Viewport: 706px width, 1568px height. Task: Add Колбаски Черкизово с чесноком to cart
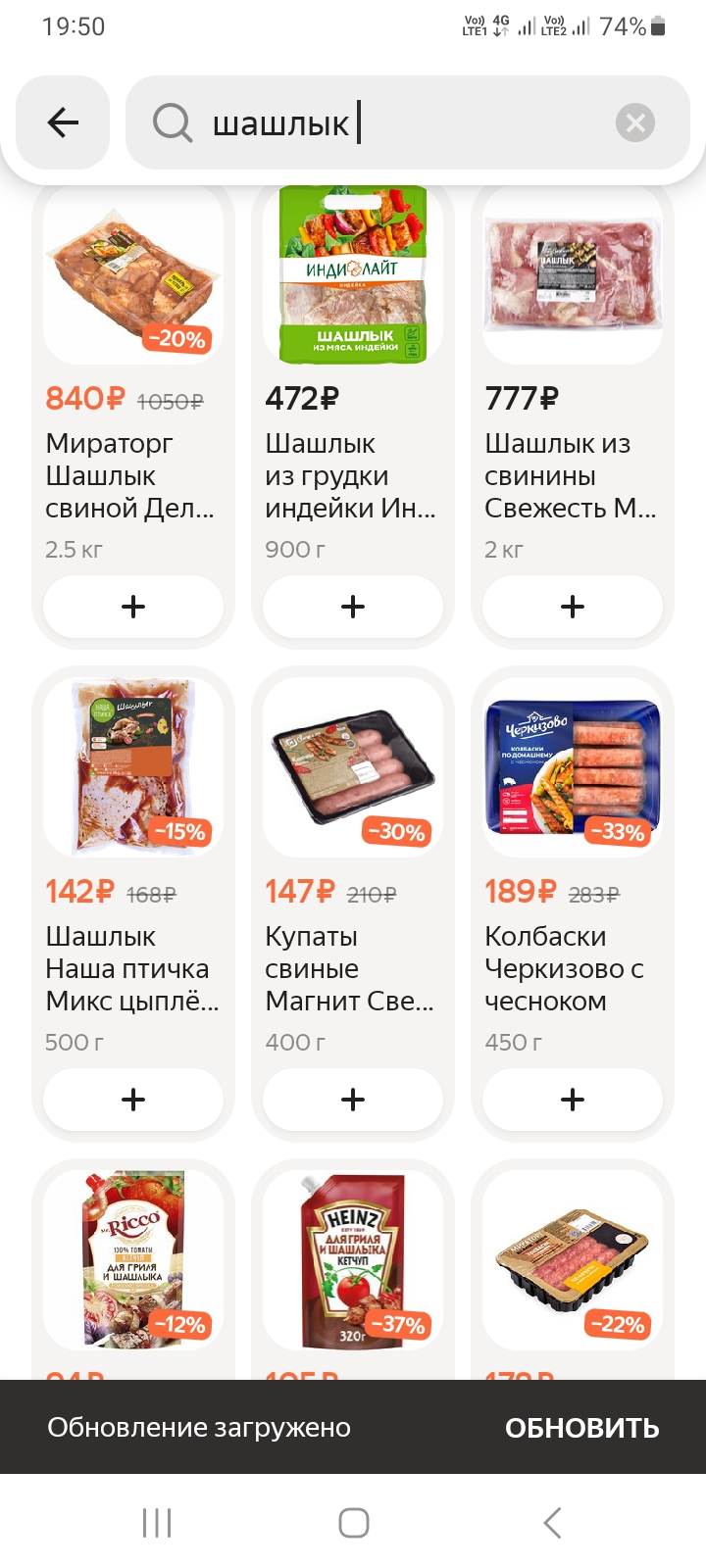(x=573, y=1100)
